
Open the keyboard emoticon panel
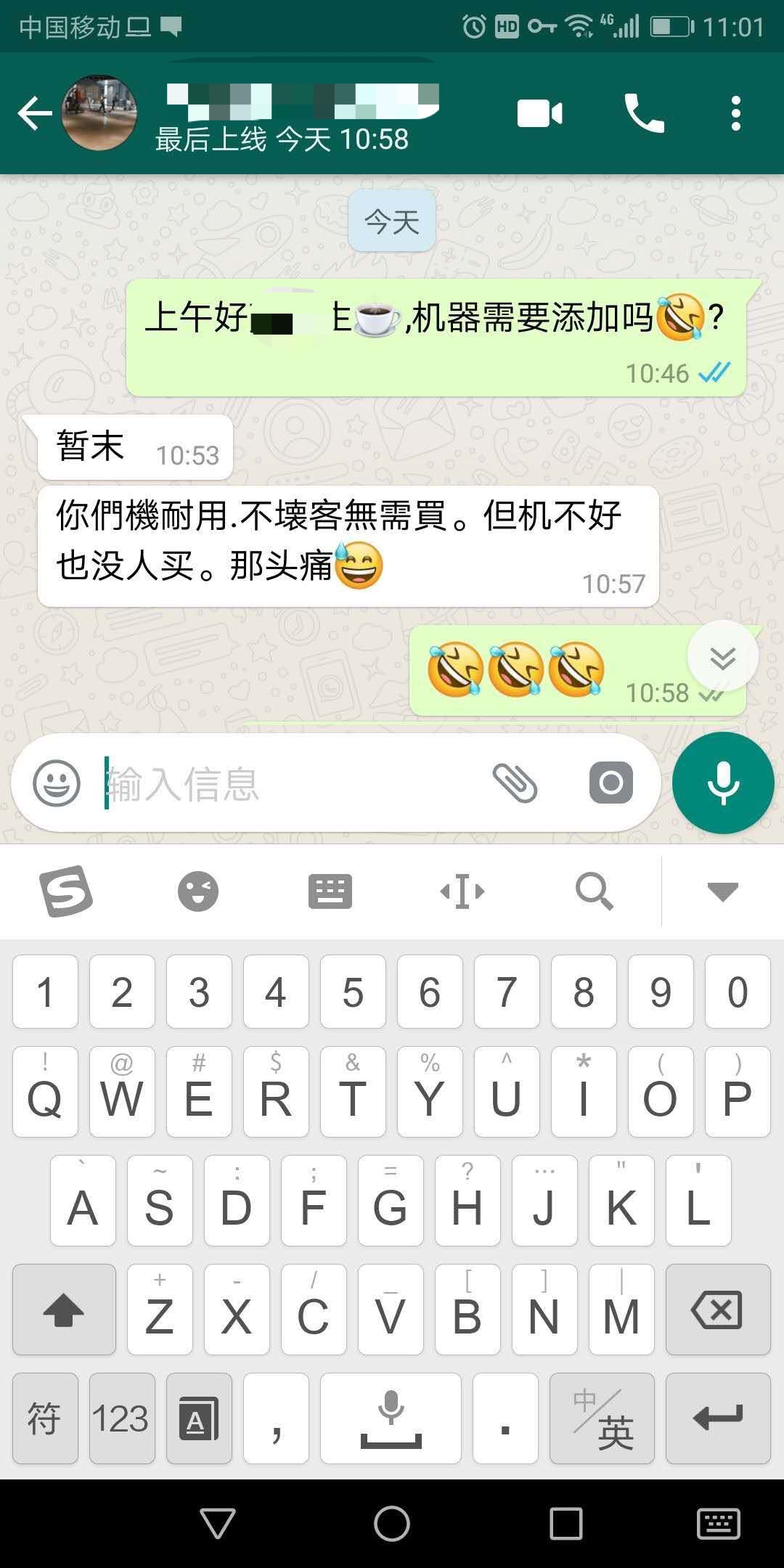pos(197,891)
